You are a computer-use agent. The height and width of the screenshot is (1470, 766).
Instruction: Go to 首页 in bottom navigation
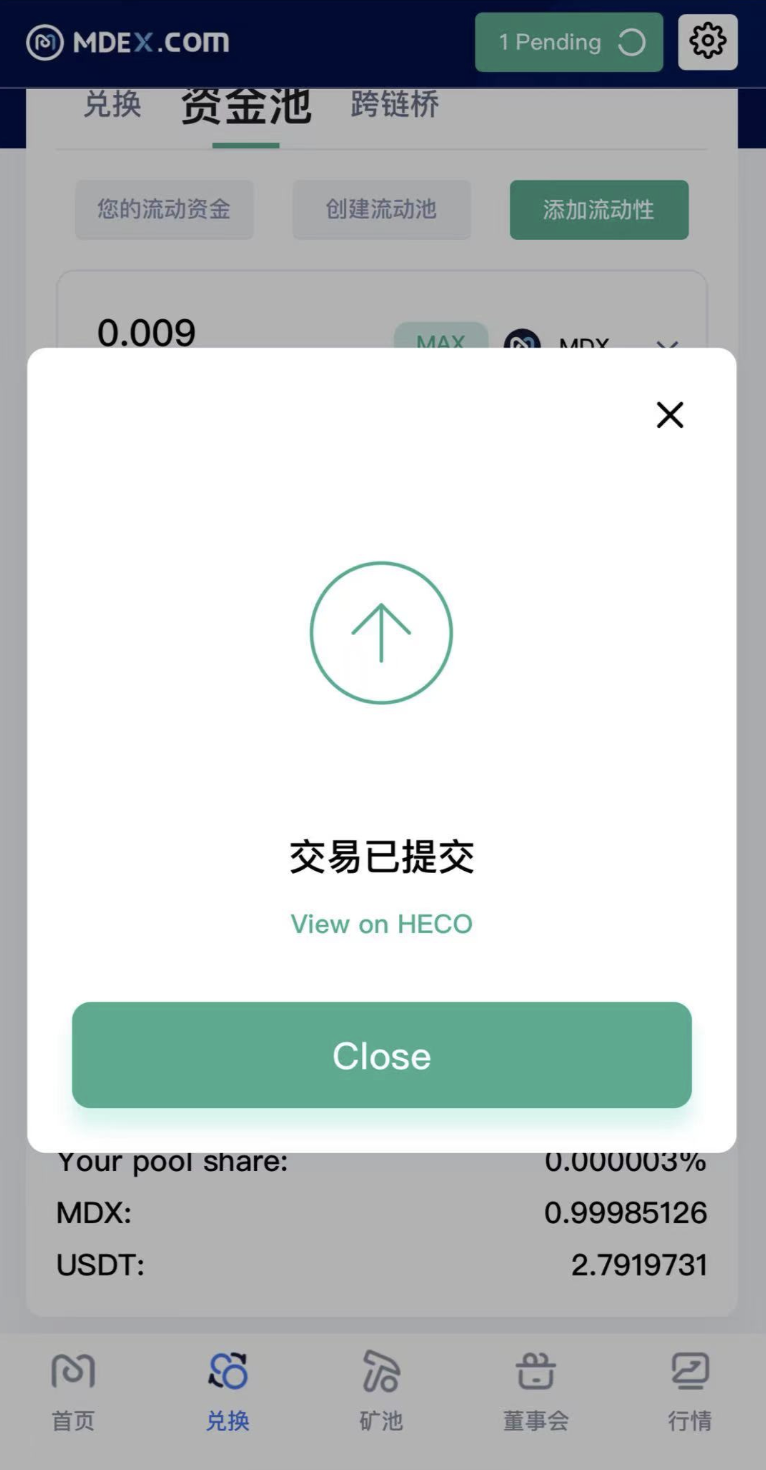pyautogui.click(x=73, y=1390)
